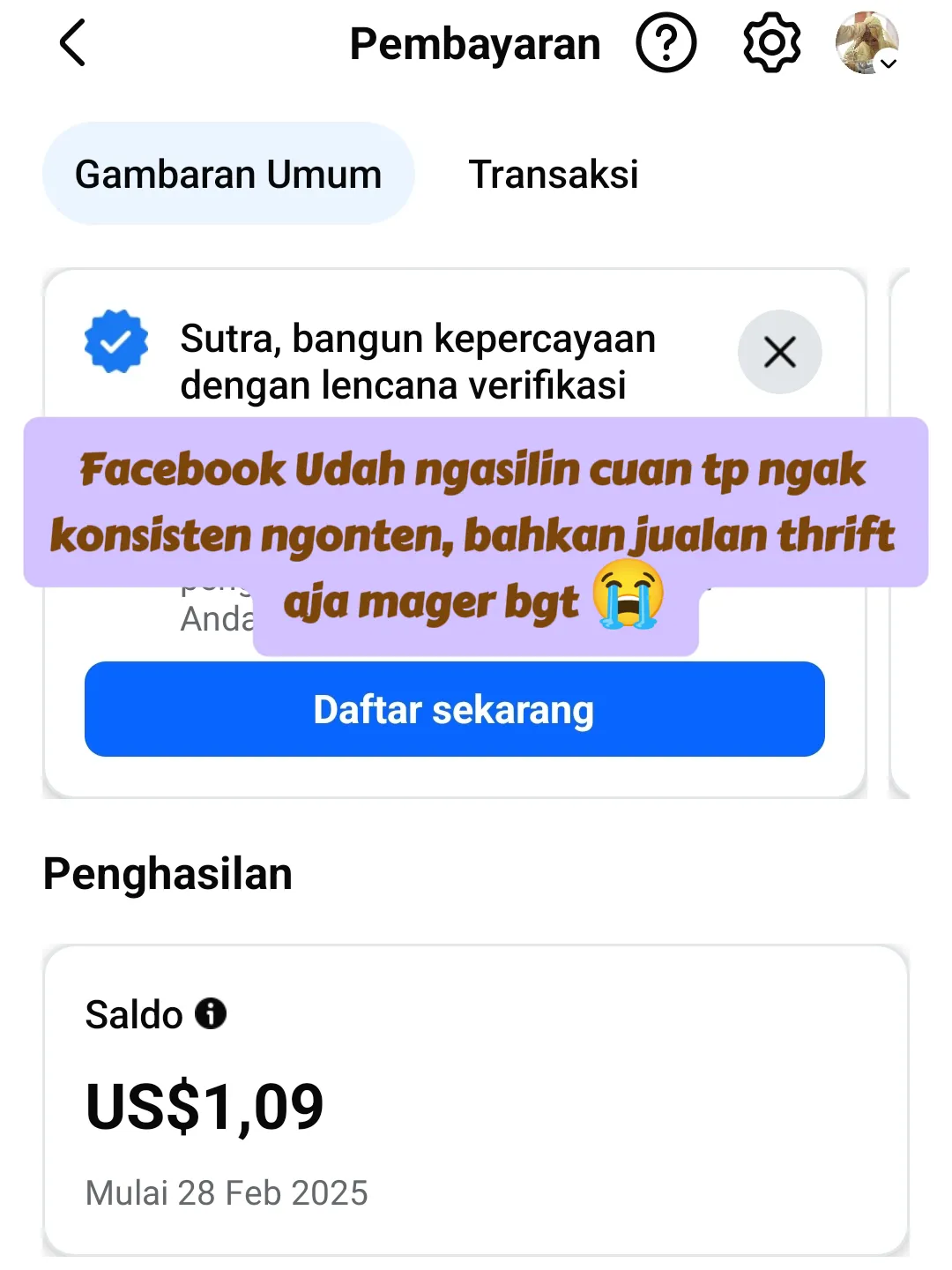This screenshot has width=952, height=1270.
Task: Open the profile avatar account switcher
Action: pos(867,43)
